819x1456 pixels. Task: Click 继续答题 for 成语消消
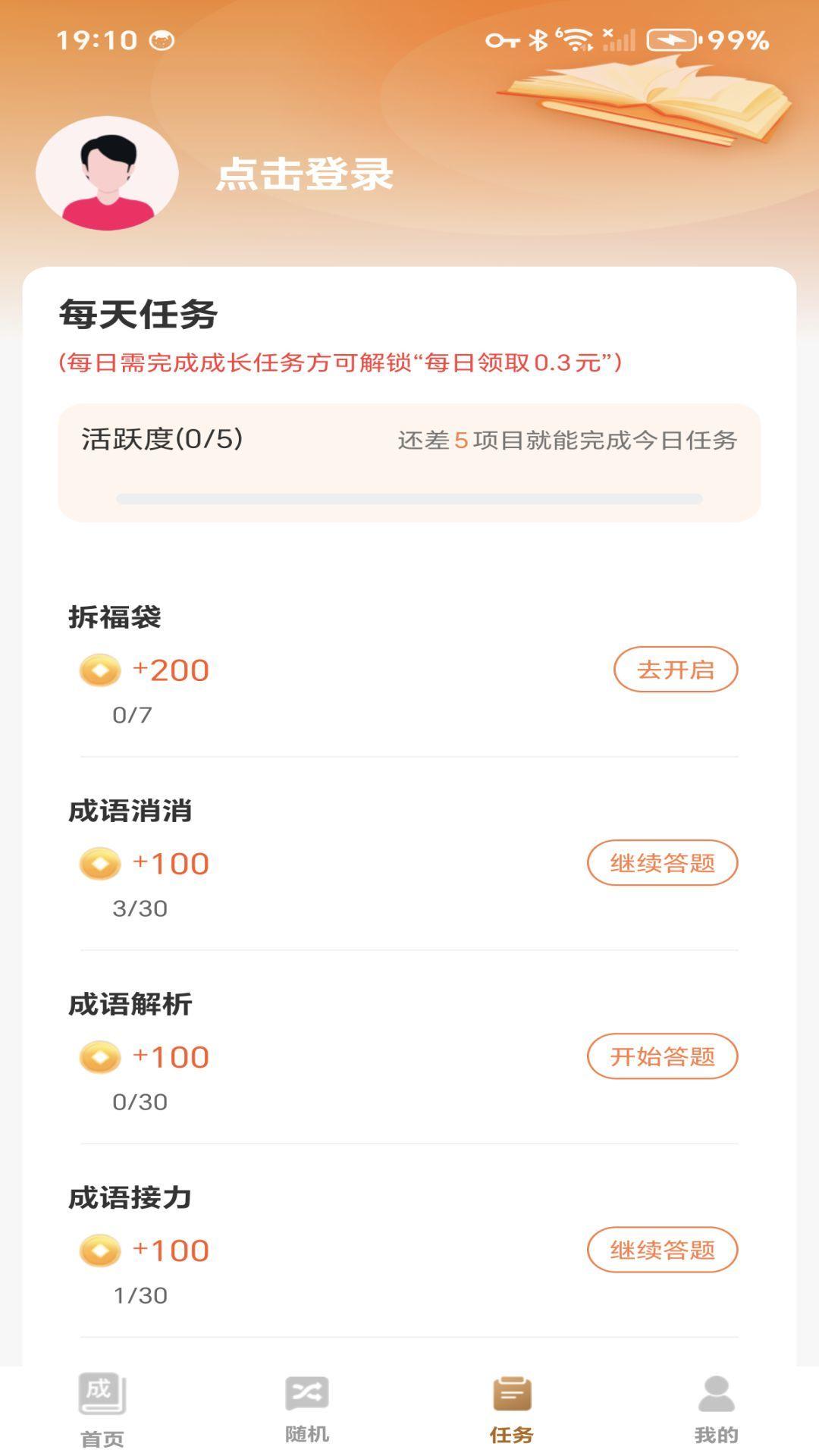coord(662,862)
